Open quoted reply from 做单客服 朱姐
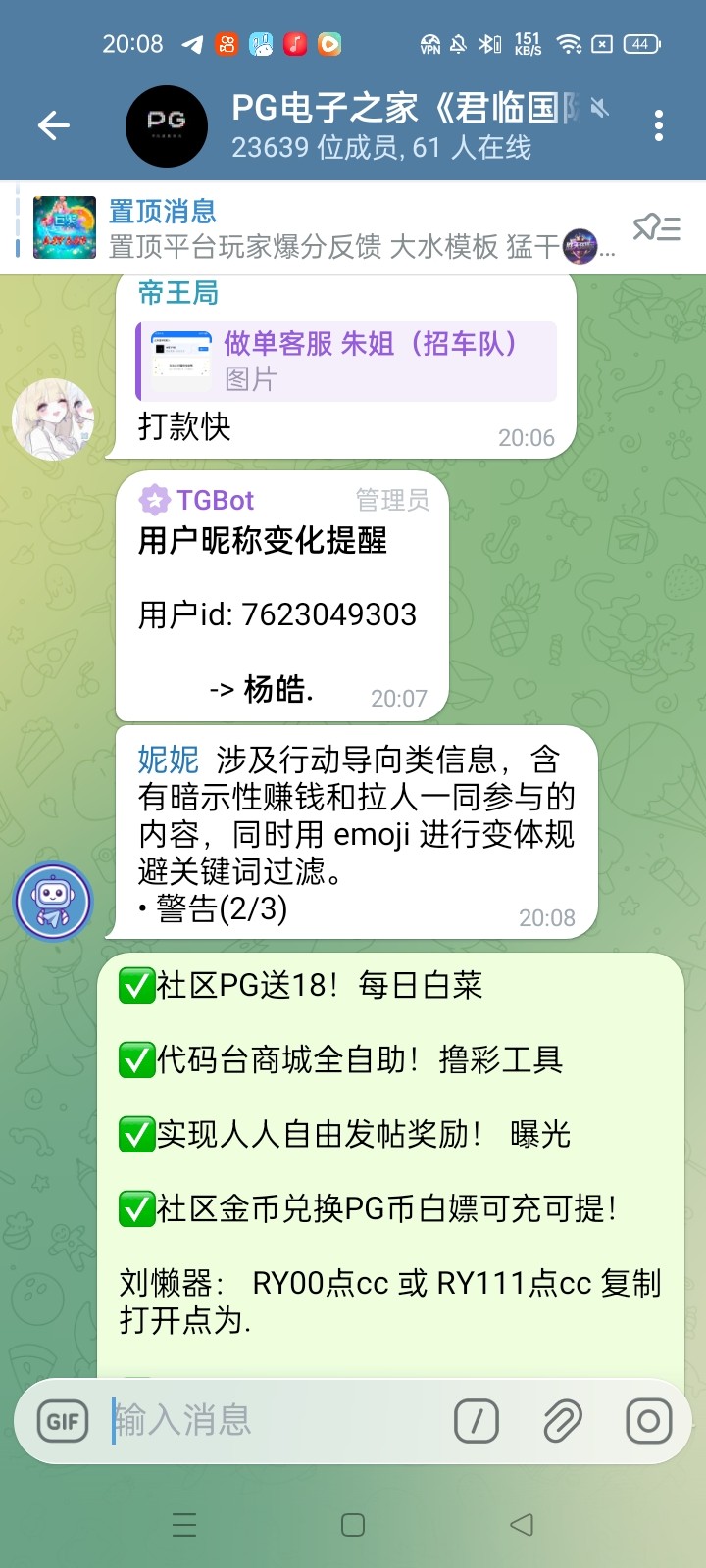 point(346,361)
